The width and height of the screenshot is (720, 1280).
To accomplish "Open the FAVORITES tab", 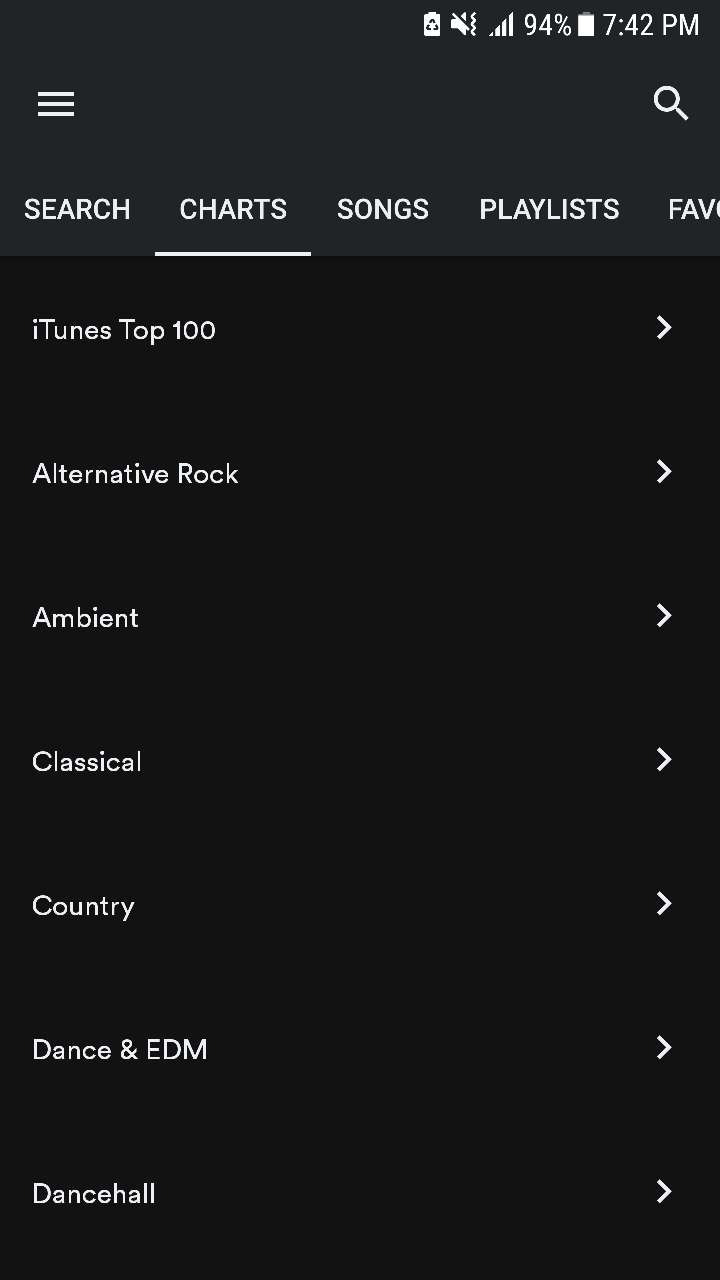I will [x=693, y=209].
